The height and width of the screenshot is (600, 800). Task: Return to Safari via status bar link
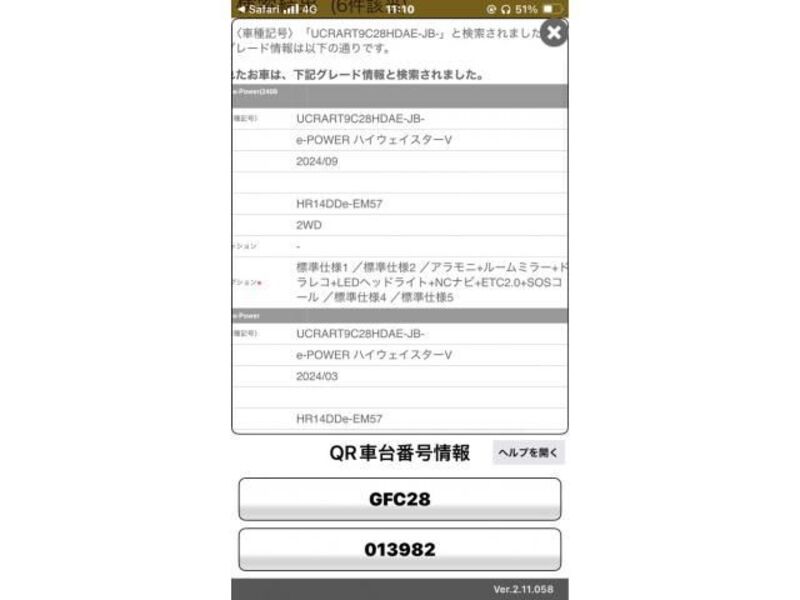pyautogui.click(x=257, y=8)
